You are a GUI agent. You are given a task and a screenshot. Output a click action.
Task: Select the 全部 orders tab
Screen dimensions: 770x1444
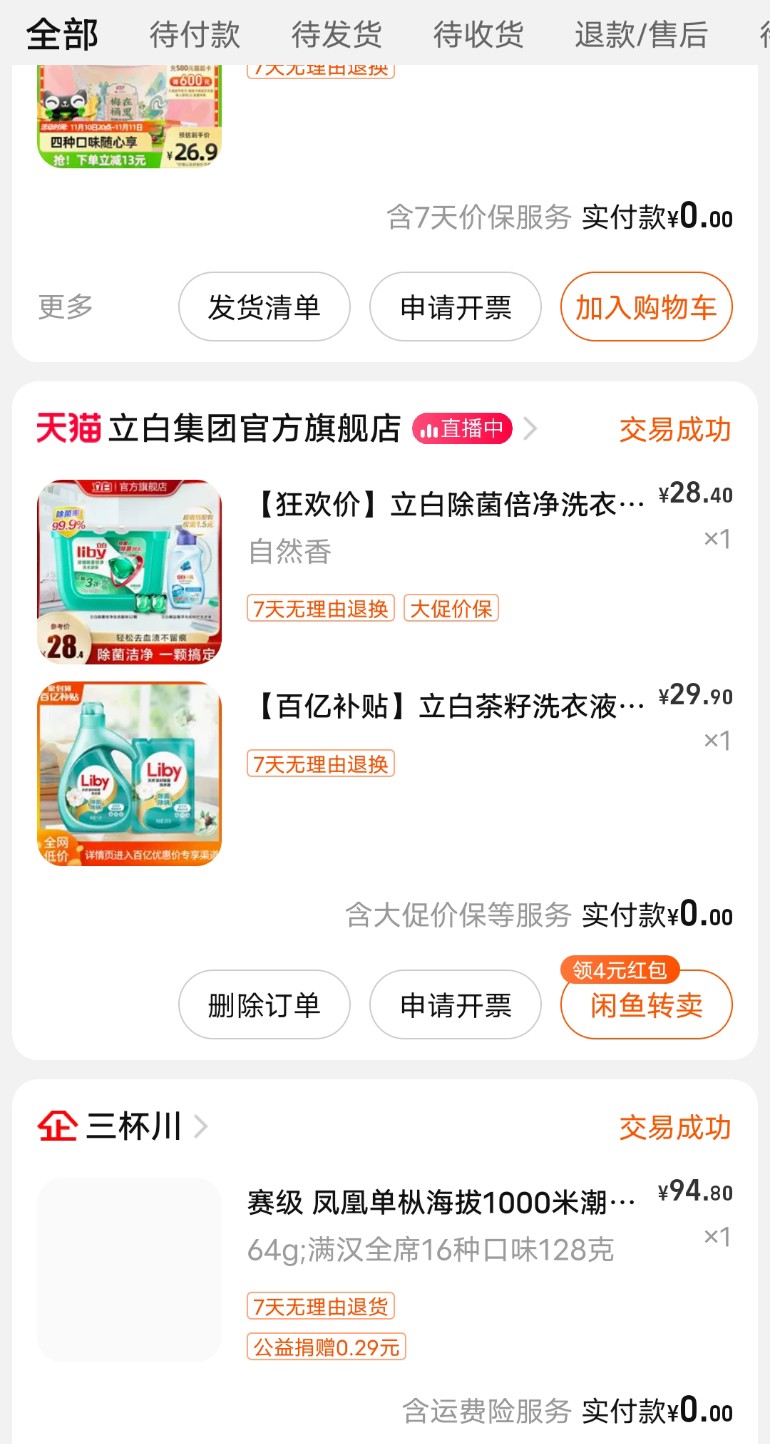point(62,35)
